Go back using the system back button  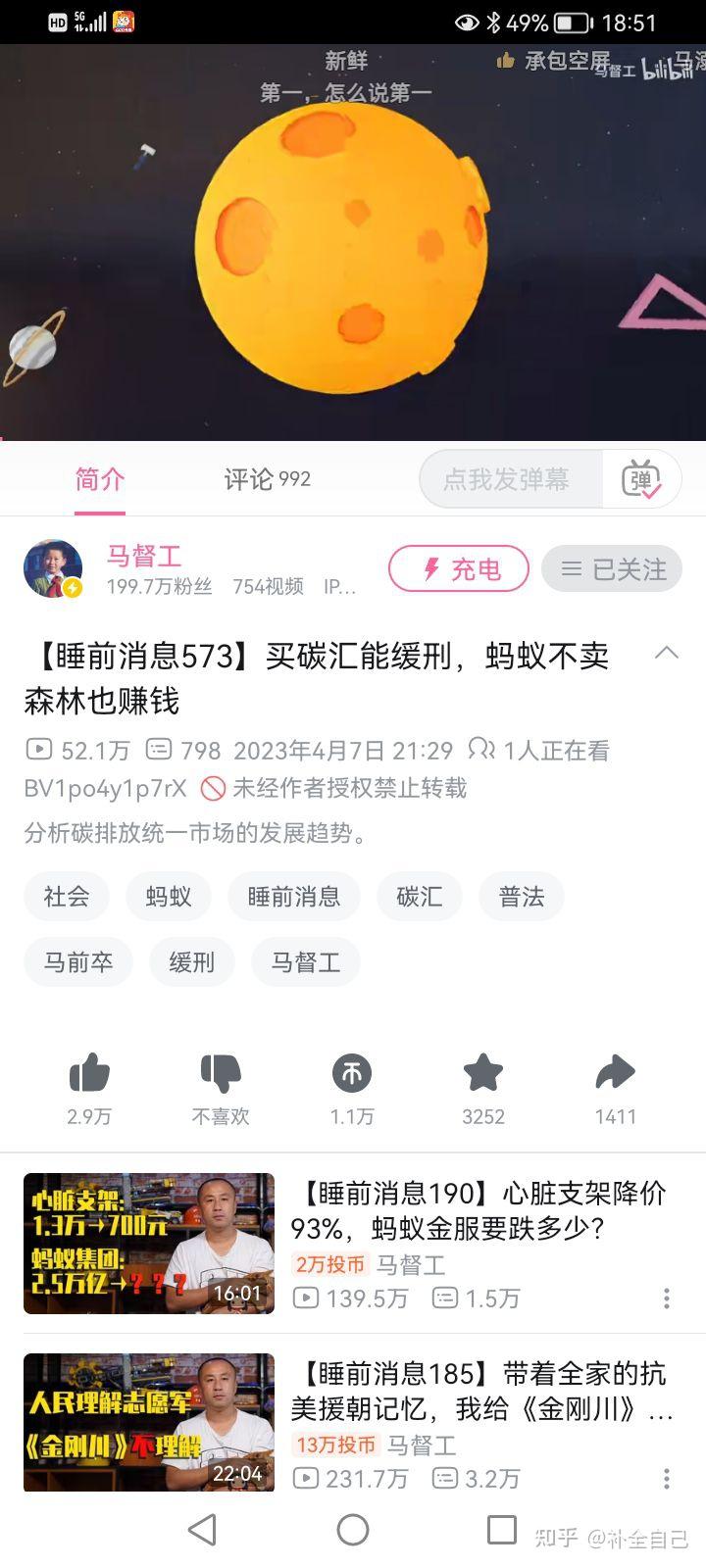[203, 1530]
